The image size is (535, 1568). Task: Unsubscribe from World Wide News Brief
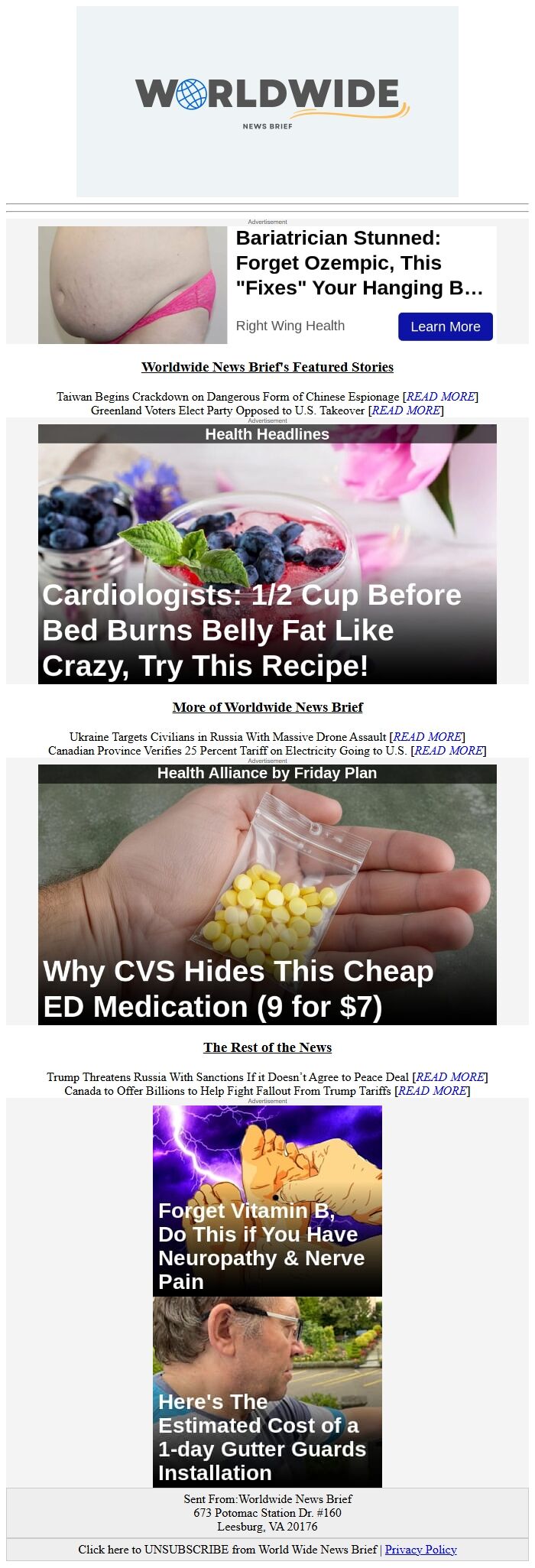pos(227,1550)
